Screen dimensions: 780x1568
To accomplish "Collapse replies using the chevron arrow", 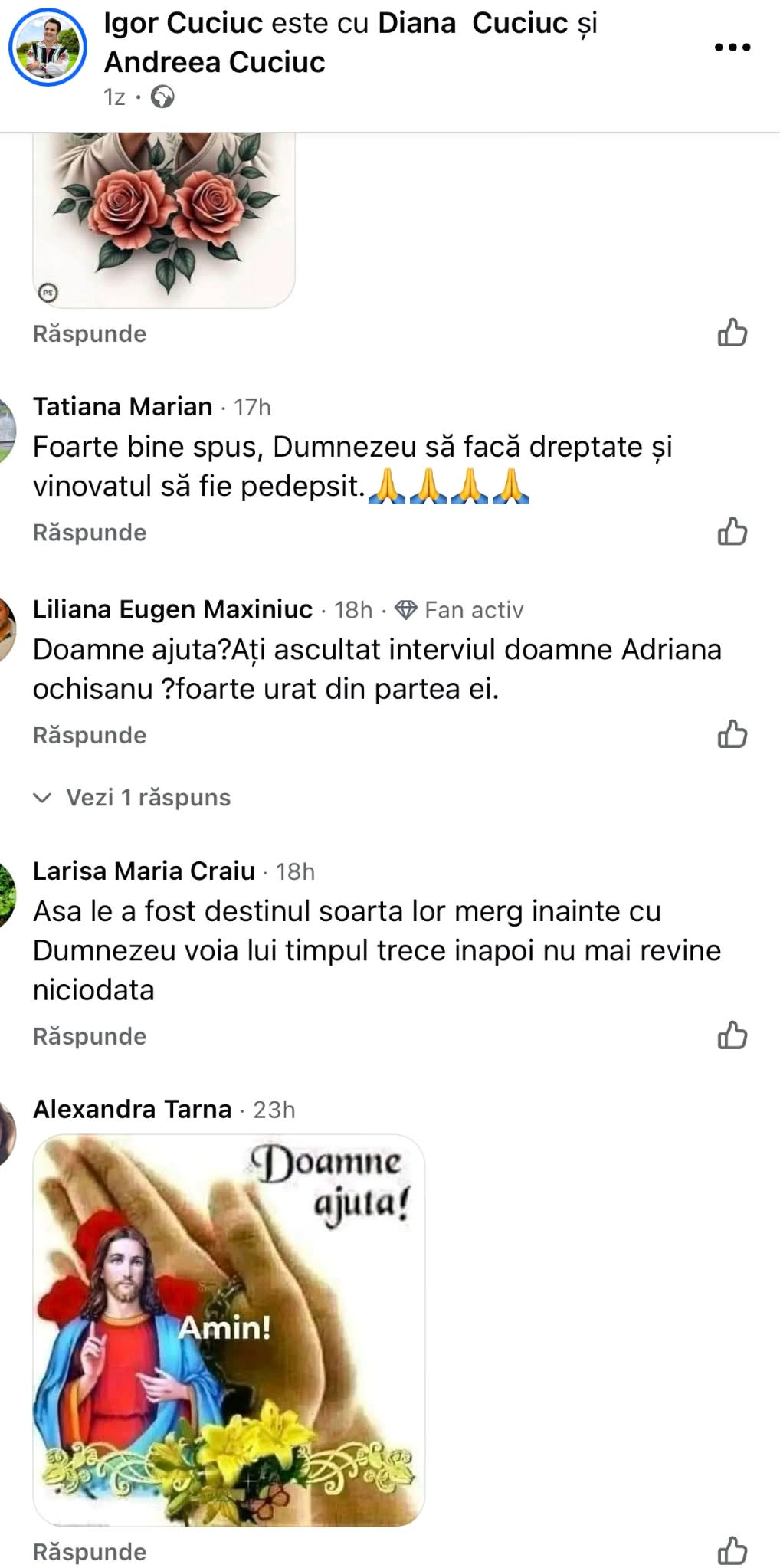I will pos(42,797).
